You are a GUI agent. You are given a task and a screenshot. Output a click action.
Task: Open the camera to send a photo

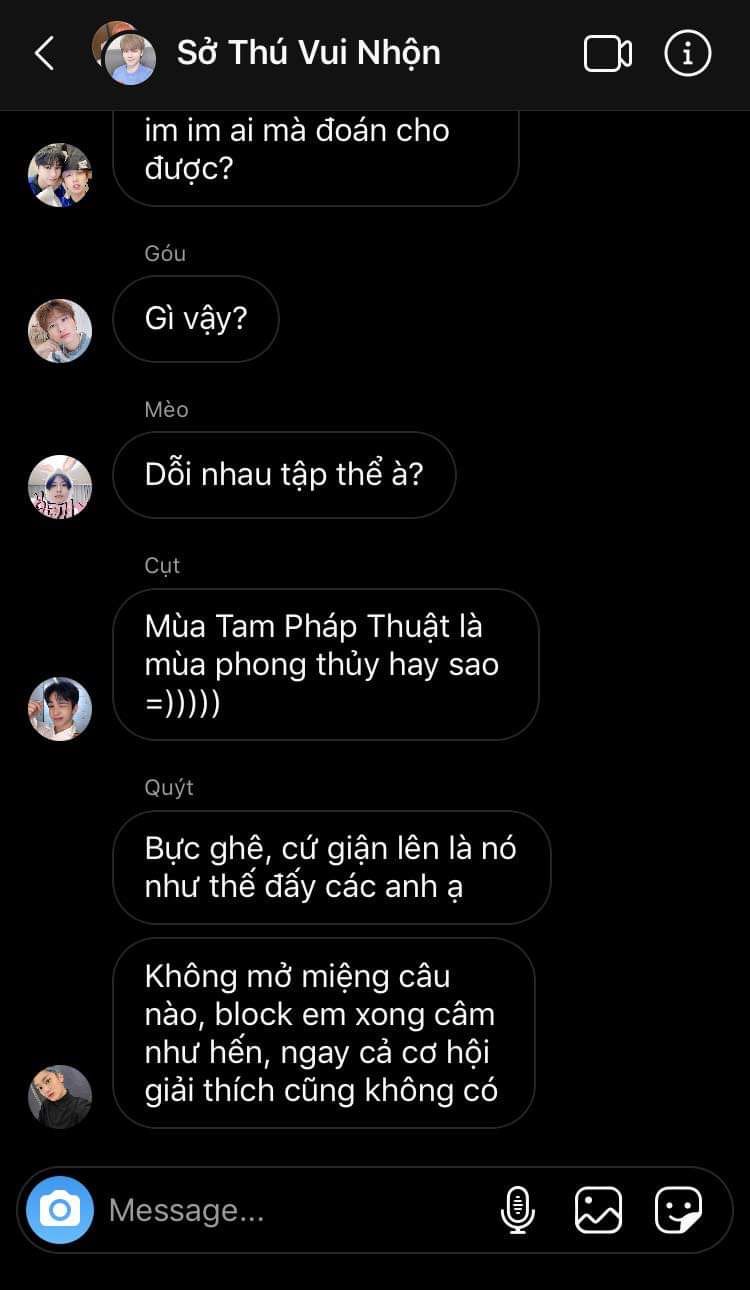[60, 1210]
